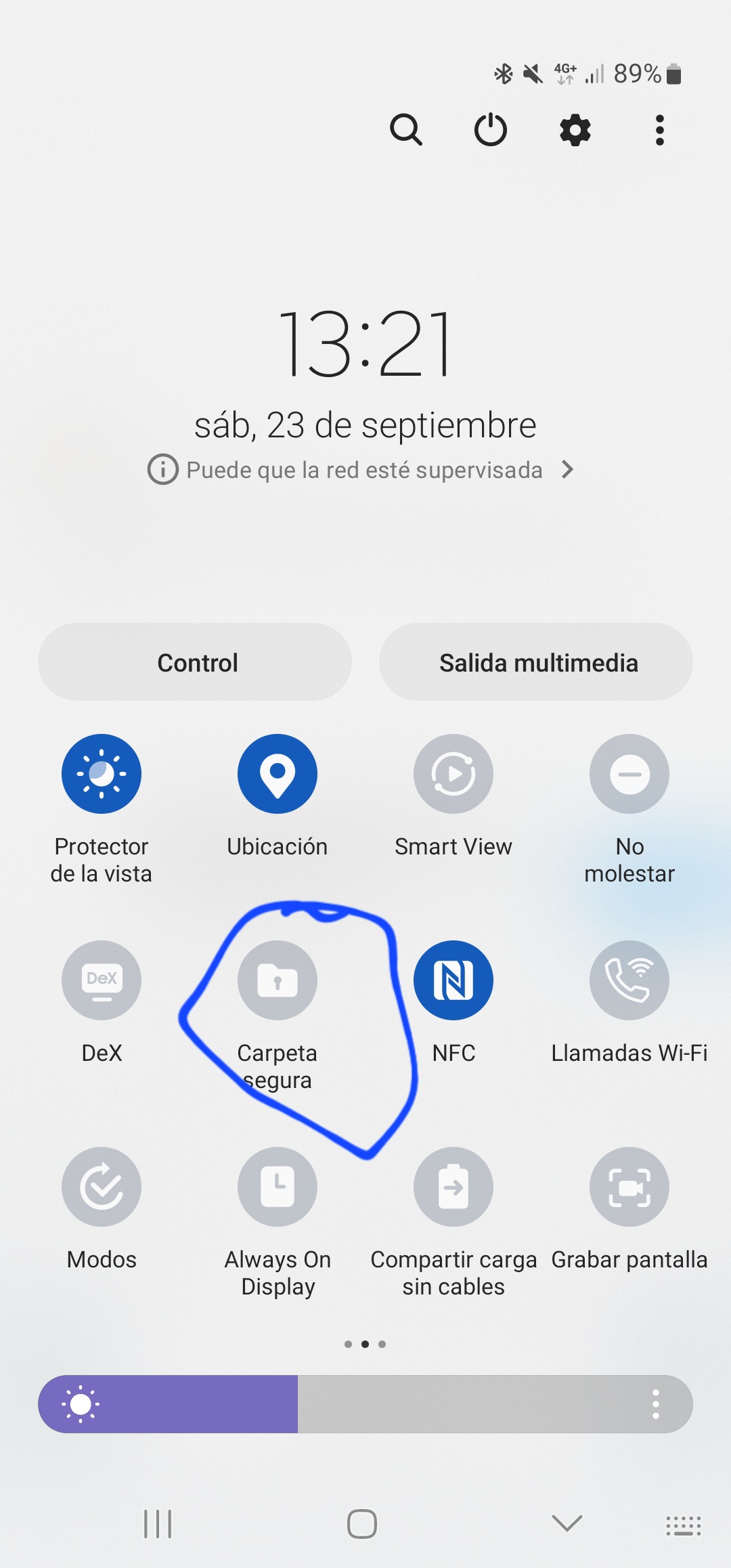The width and height of the screenshot is (731, 1568).
Task: Open the Control panel section
Action: 196,662
